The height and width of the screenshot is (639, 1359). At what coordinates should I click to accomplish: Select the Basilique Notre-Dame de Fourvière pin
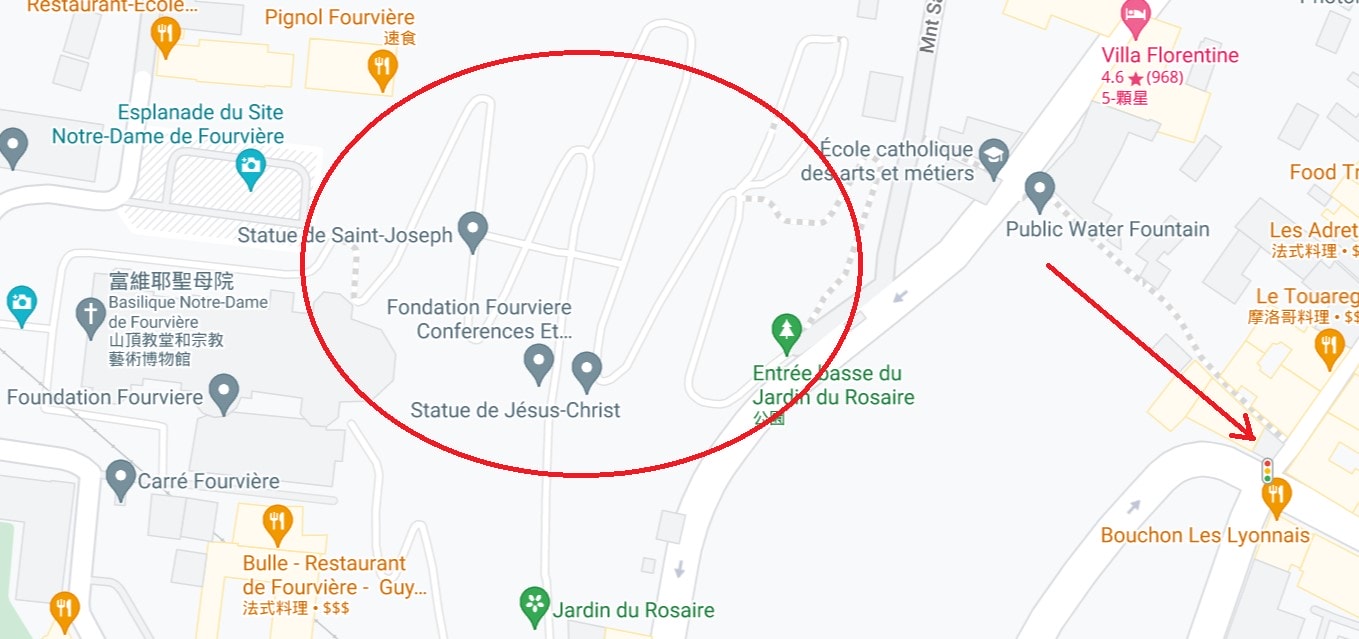pyautogui.click(x=90, y=316)
